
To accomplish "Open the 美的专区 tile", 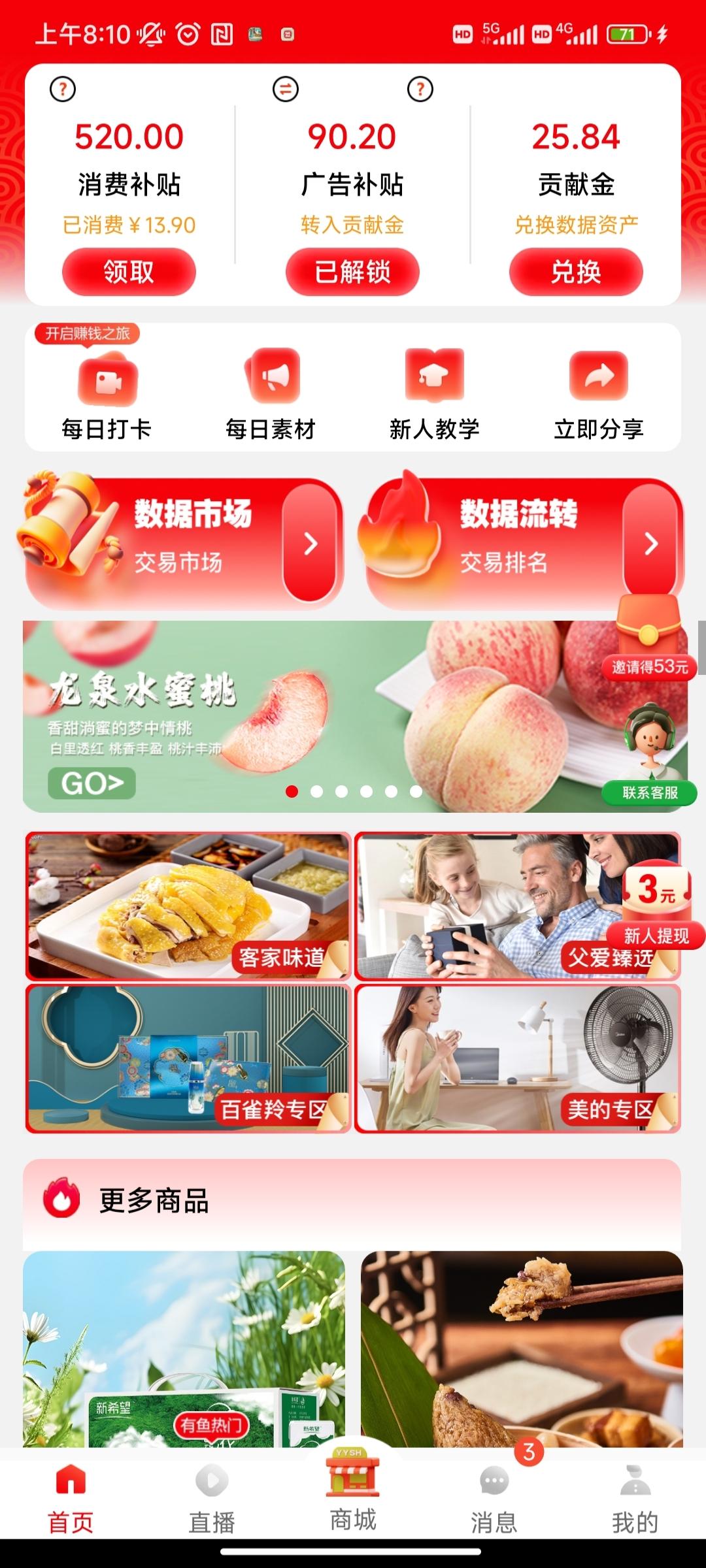I will click(x=518, y=1058).
